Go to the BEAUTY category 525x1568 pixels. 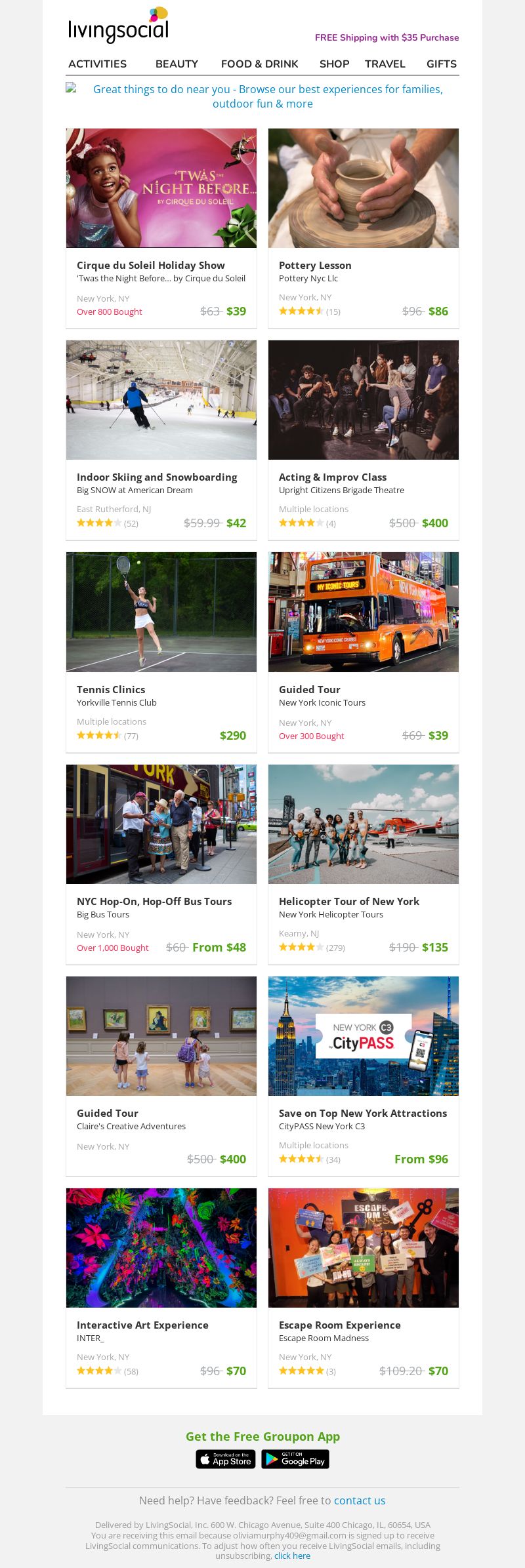click(x=177, y=64)
